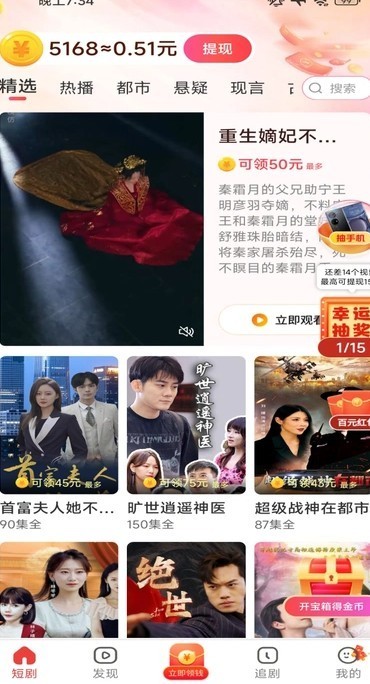Switch to the 热播 tab
Image resolution: width=370 pixels, height=684 pixels.
[76, 88]
